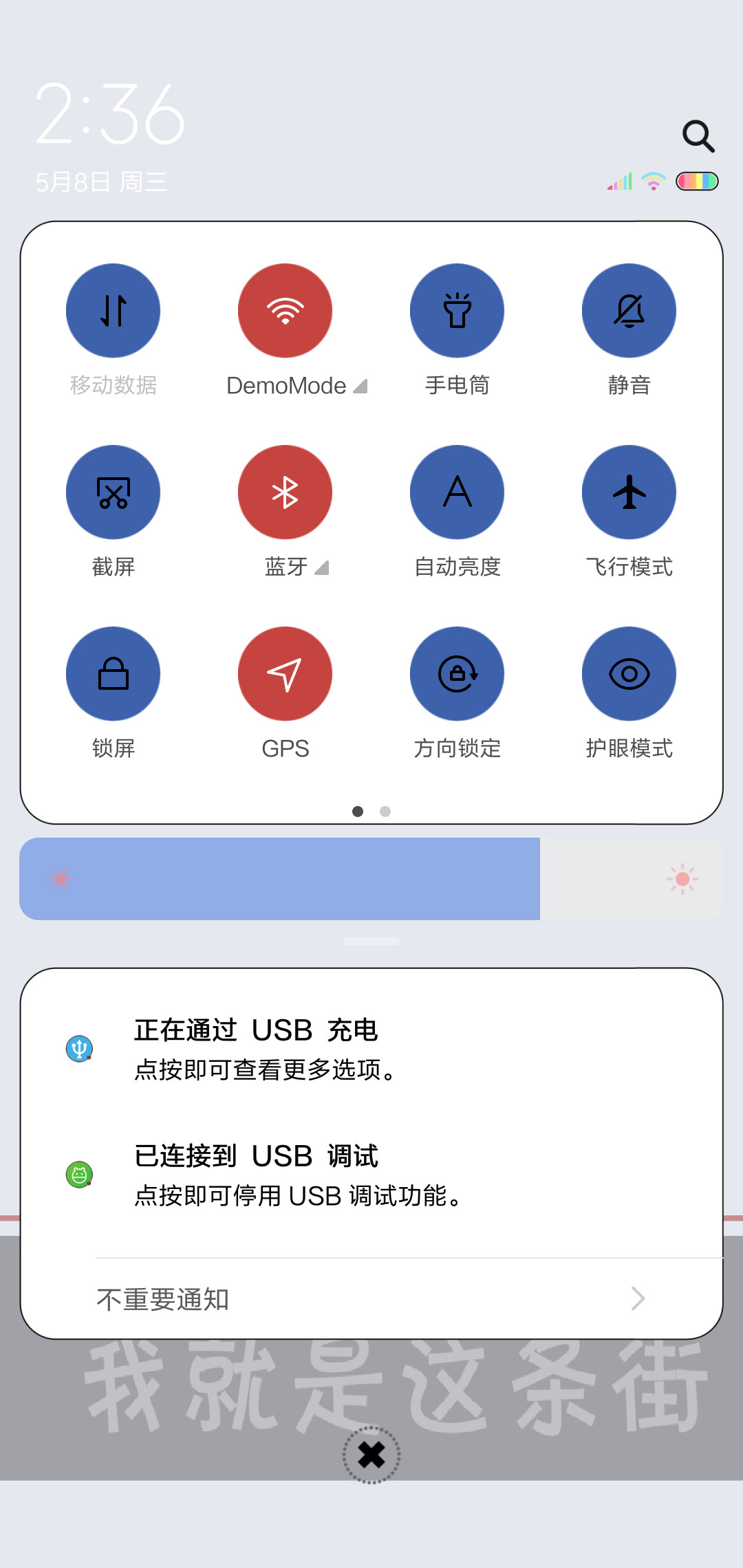The image size is (743, 1568).
Task: Turn off the GPS tile
Action: click(x=285, y=673)
